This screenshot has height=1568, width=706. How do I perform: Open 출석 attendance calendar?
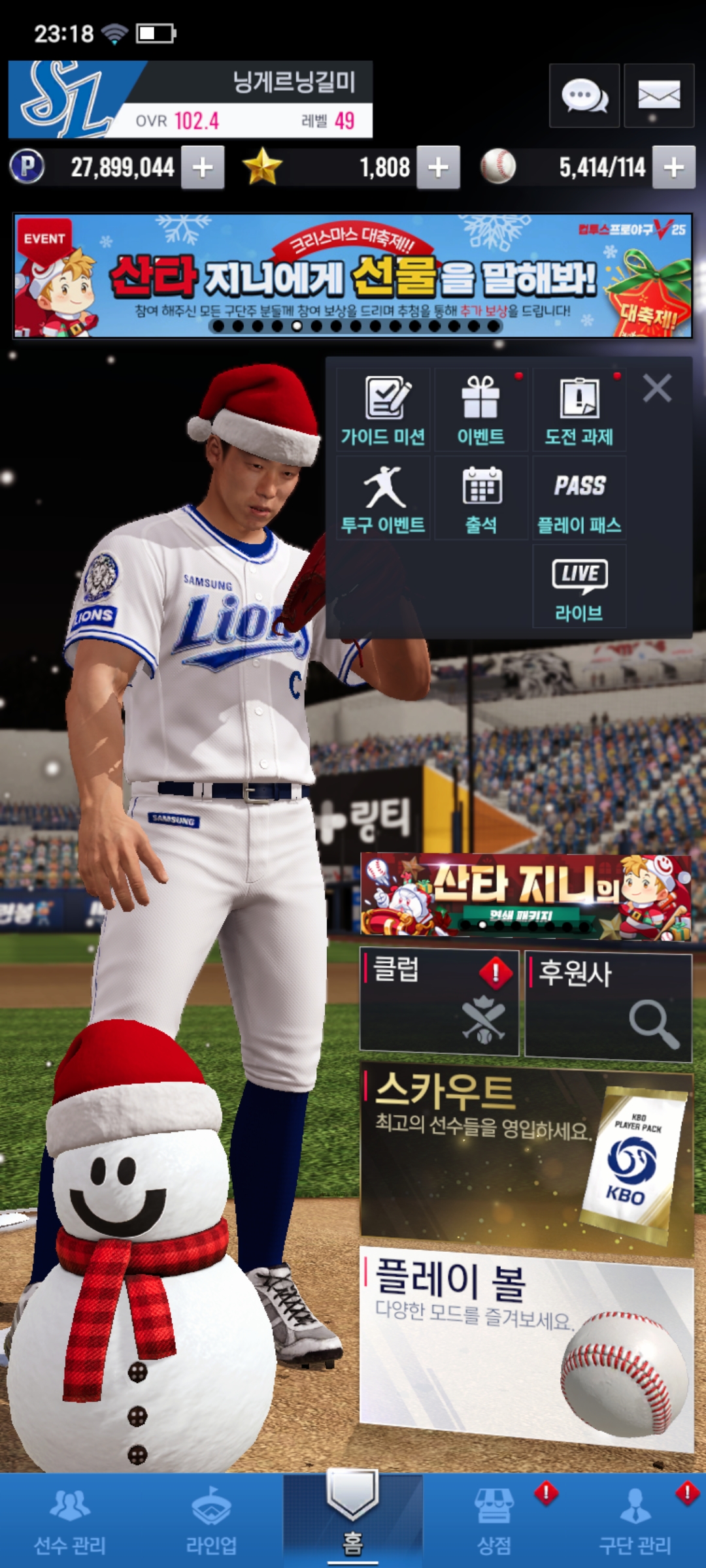tap(481, 498)
